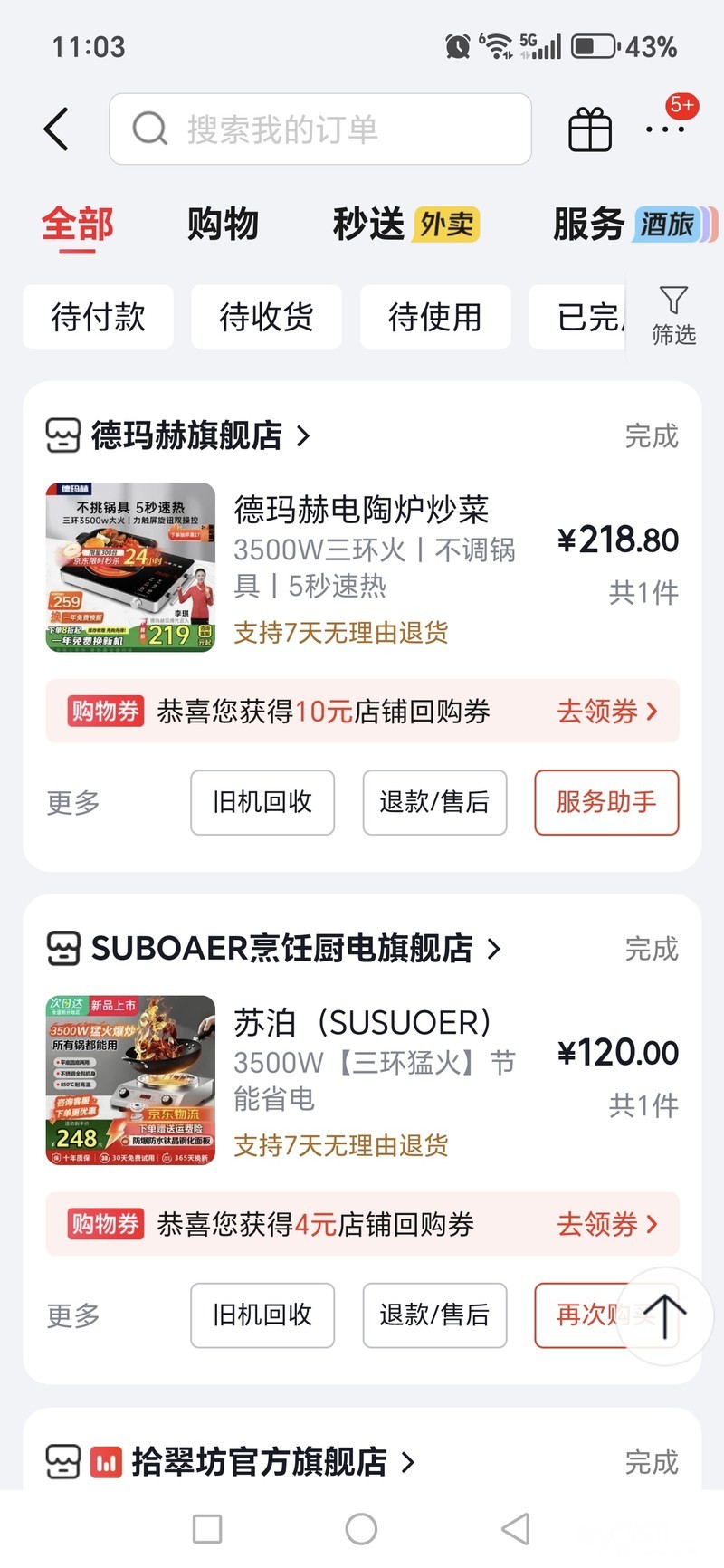Filter orders by 待收货
The image size is (724, 1568).
coord(266,317)
